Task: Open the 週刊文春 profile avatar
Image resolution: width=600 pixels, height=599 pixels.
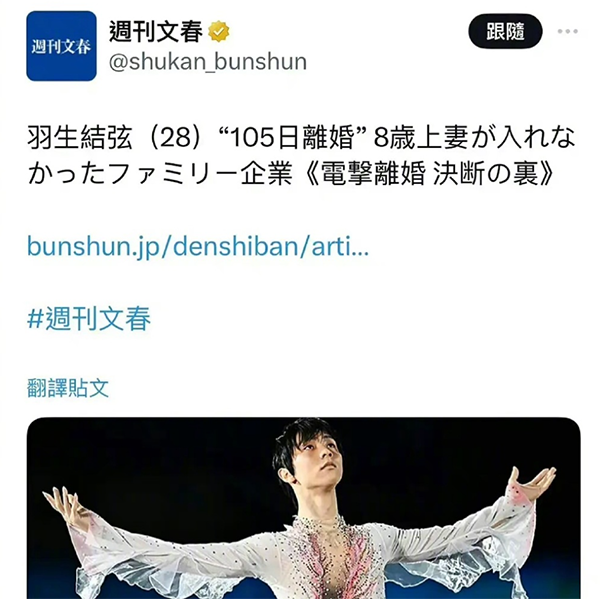Action: [61, 46]
